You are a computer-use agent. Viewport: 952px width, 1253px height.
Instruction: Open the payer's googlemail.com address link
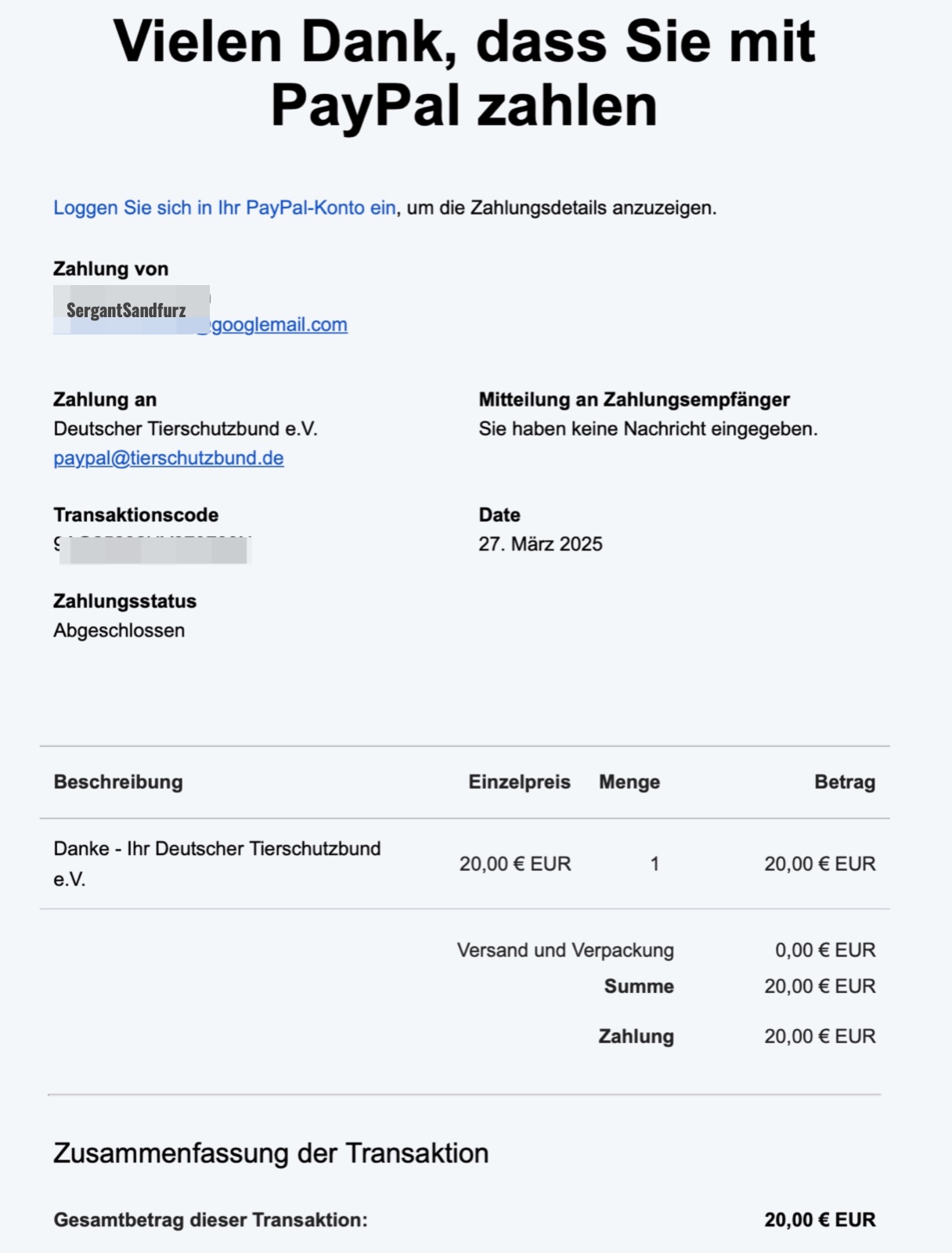point(278,325)
